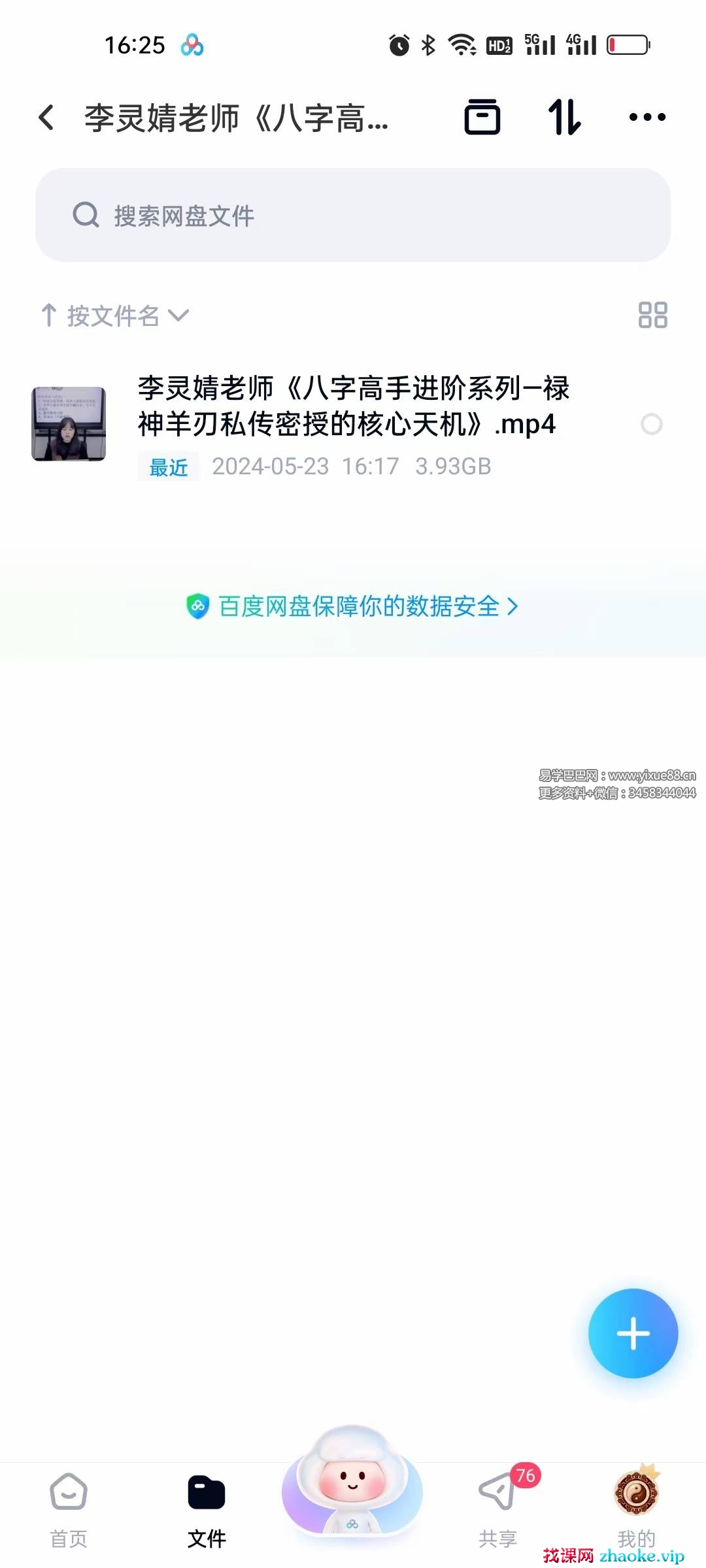706x1568 pixels.
Task: Tap the blue plus floating button
Action: [x=633, y=1333]
